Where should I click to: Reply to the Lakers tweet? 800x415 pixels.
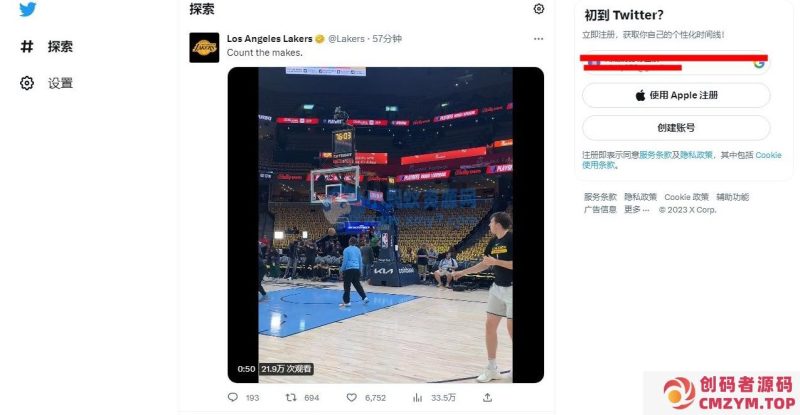[233, 397]
